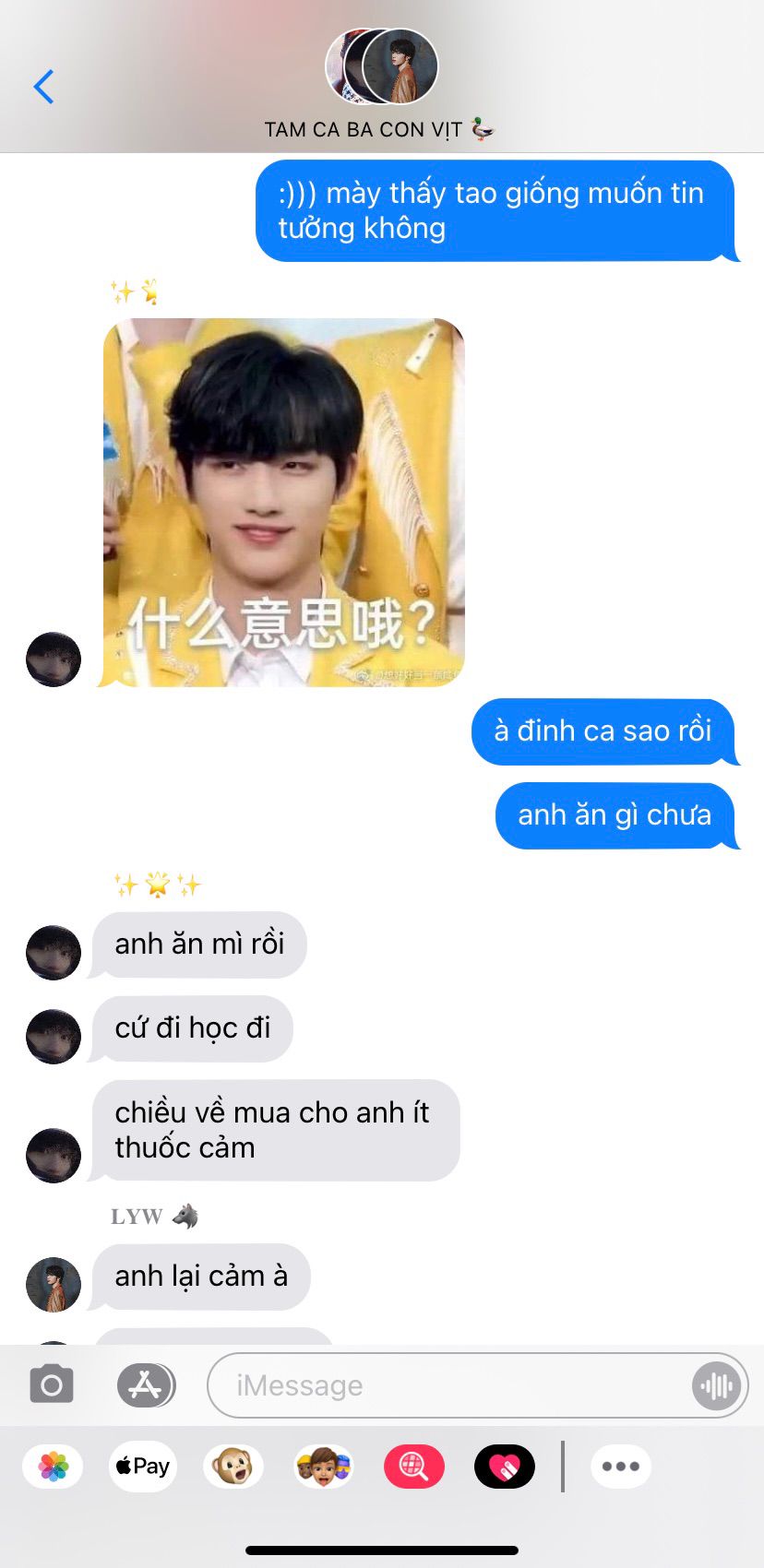Screen dimensions: 764x1568
Task: Toggle the App Store apps drawer
Action: 146,1384
